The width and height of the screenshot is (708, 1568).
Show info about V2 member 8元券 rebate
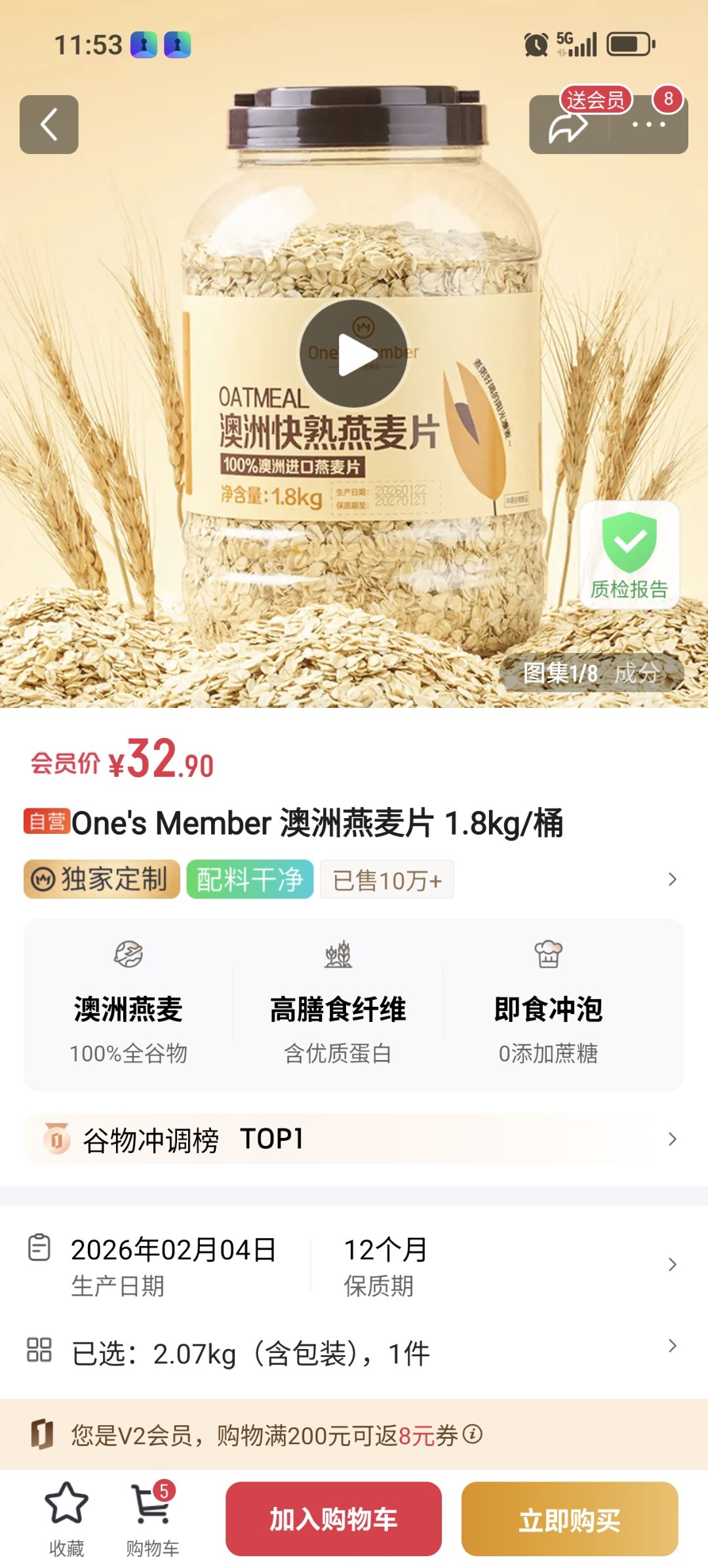click(473, 1434)
